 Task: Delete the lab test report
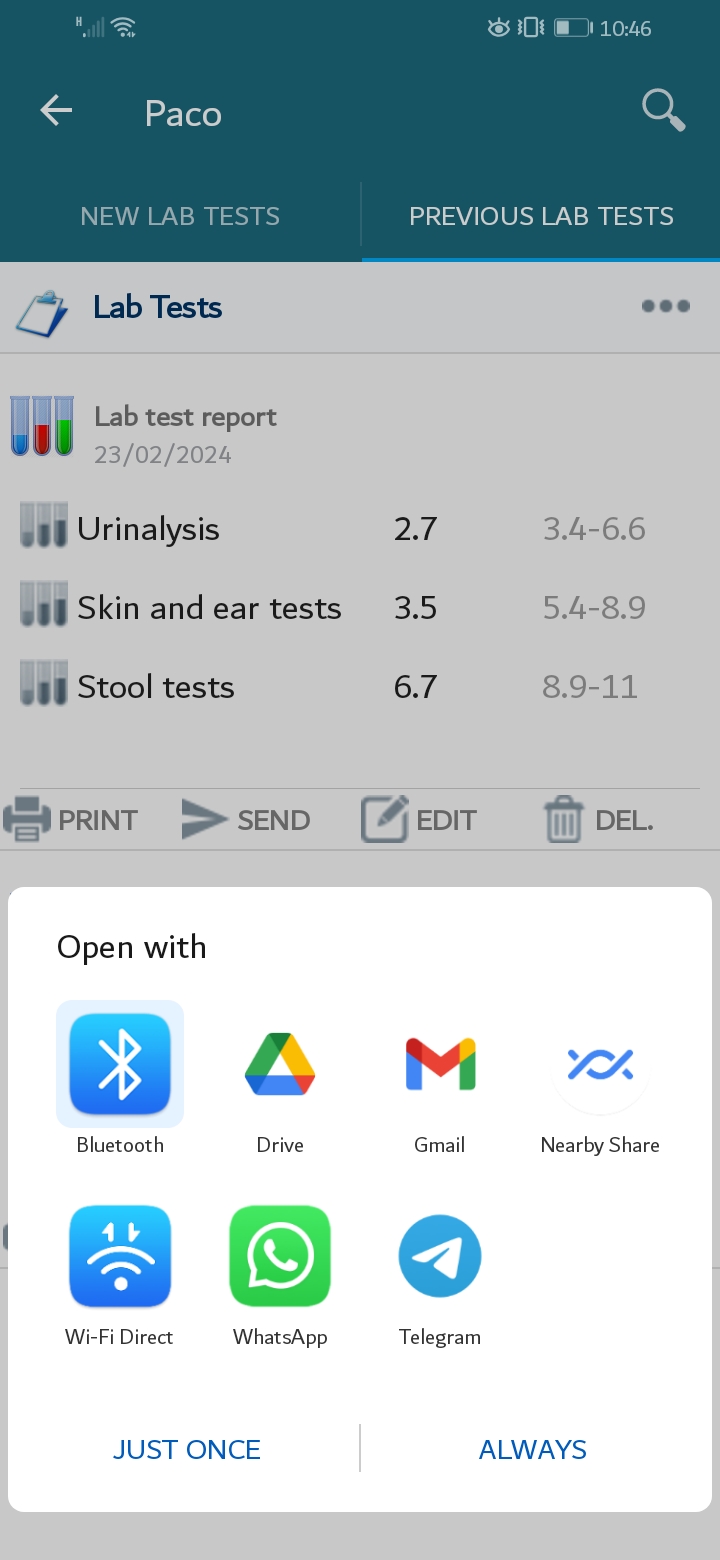point(598,820)
